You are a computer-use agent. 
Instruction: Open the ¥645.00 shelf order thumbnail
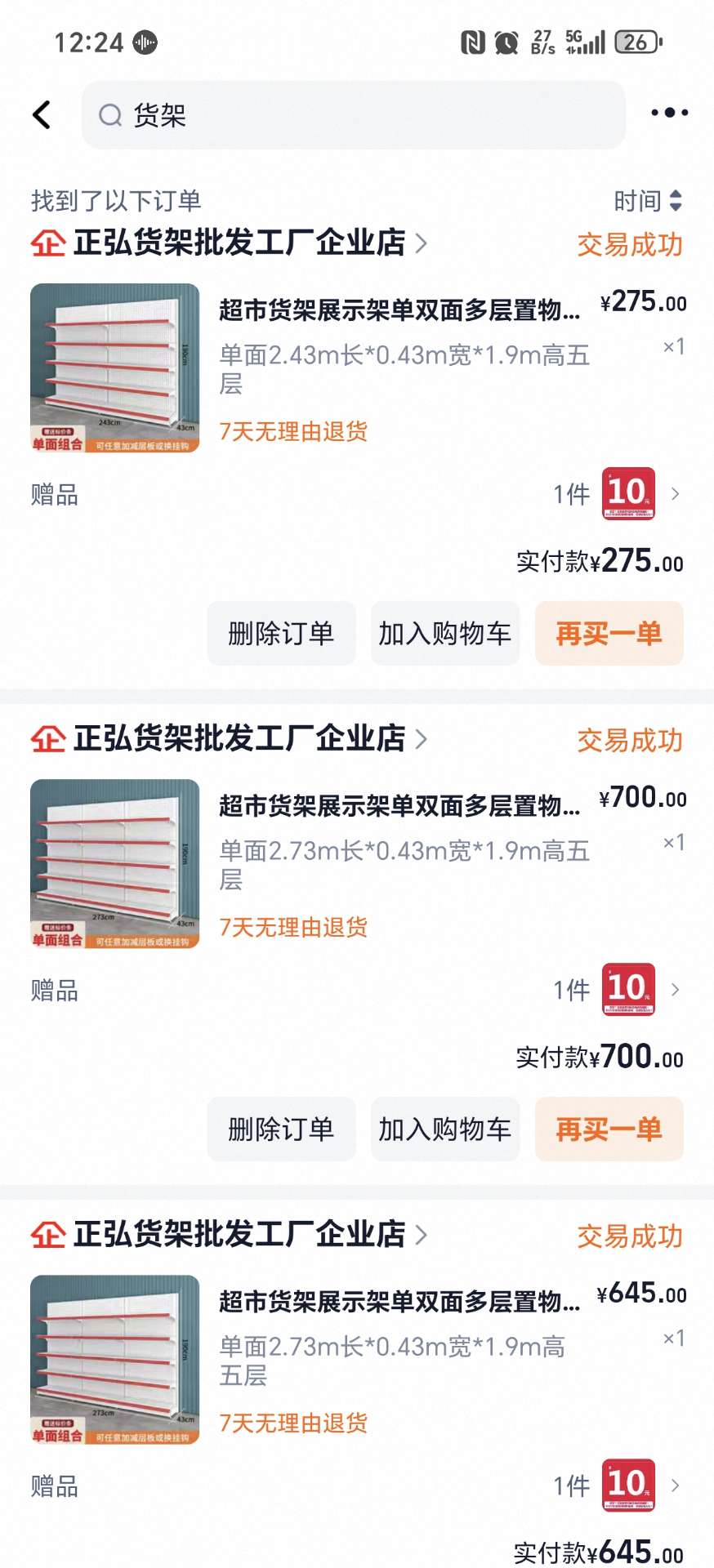[x=115, y=1359]
